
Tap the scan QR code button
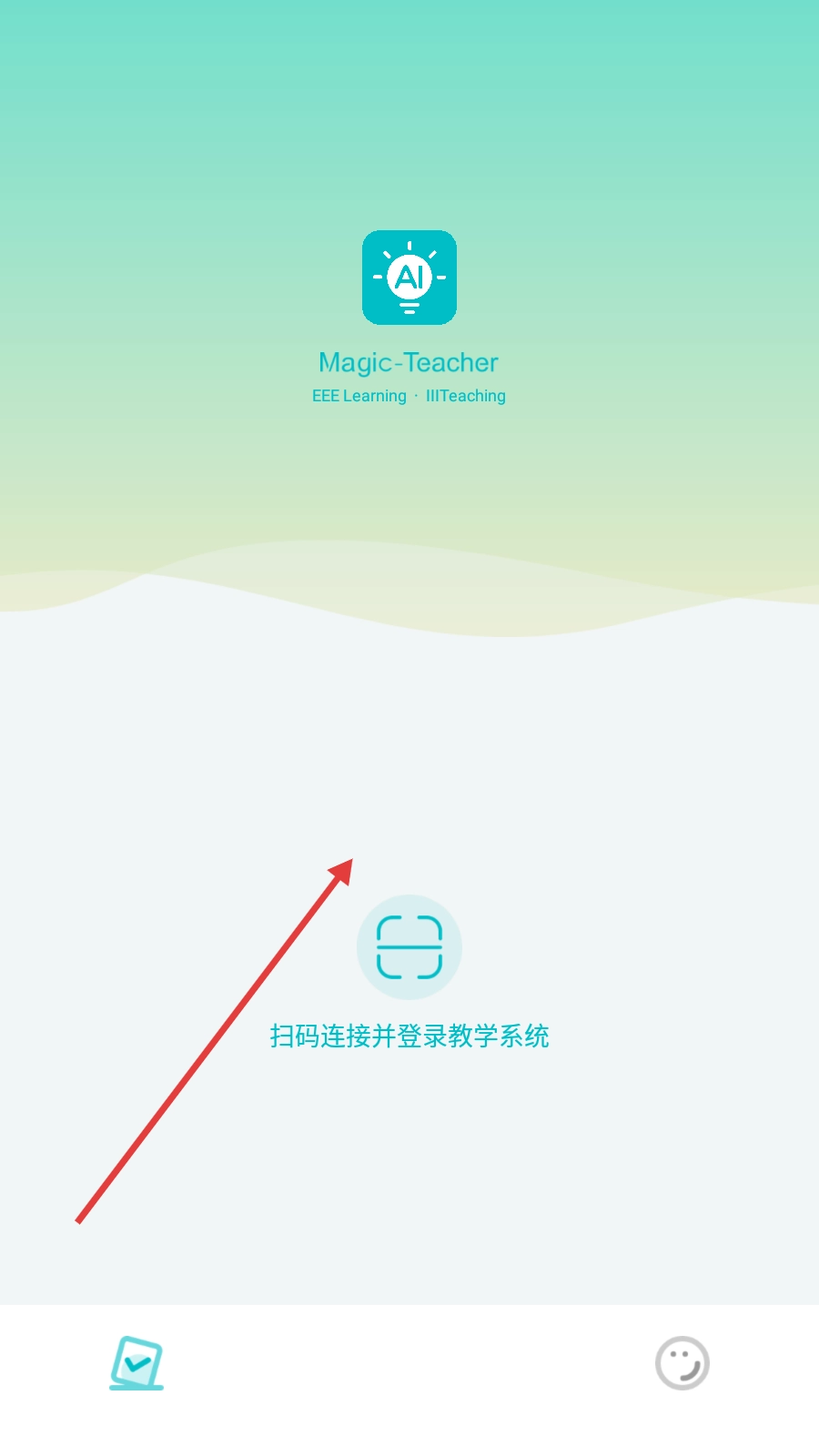[409, 947]
